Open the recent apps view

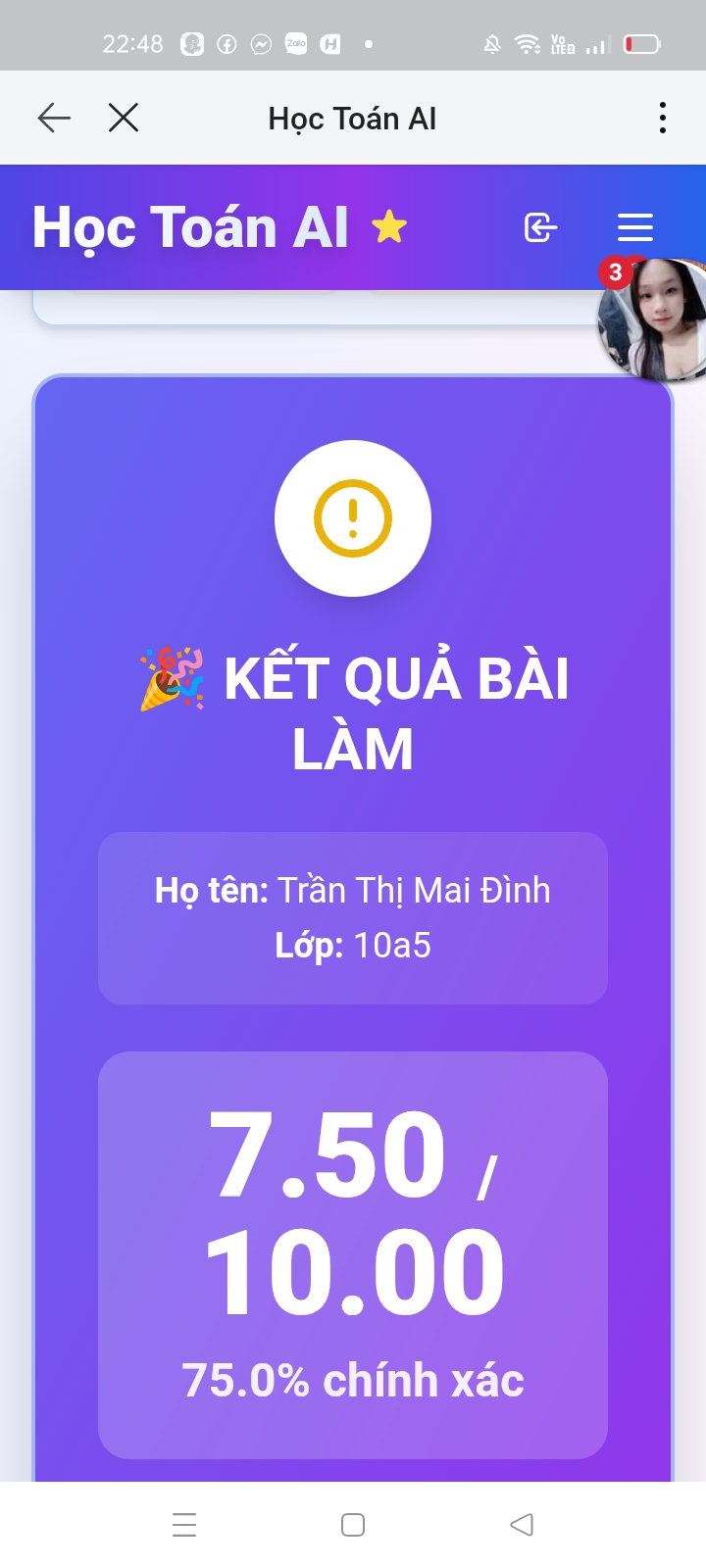pos(184,1525)
